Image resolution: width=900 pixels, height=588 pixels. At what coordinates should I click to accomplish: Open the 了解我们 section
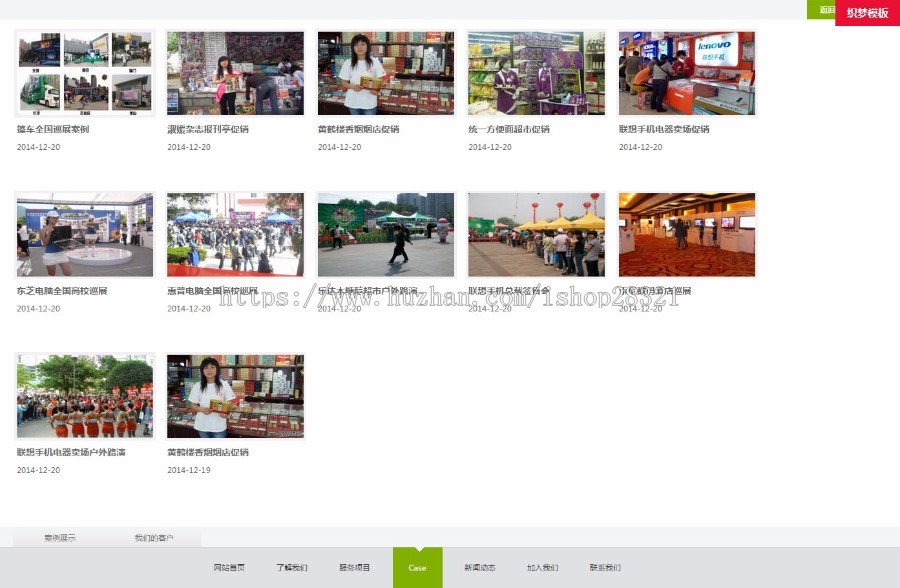[292, 568]
